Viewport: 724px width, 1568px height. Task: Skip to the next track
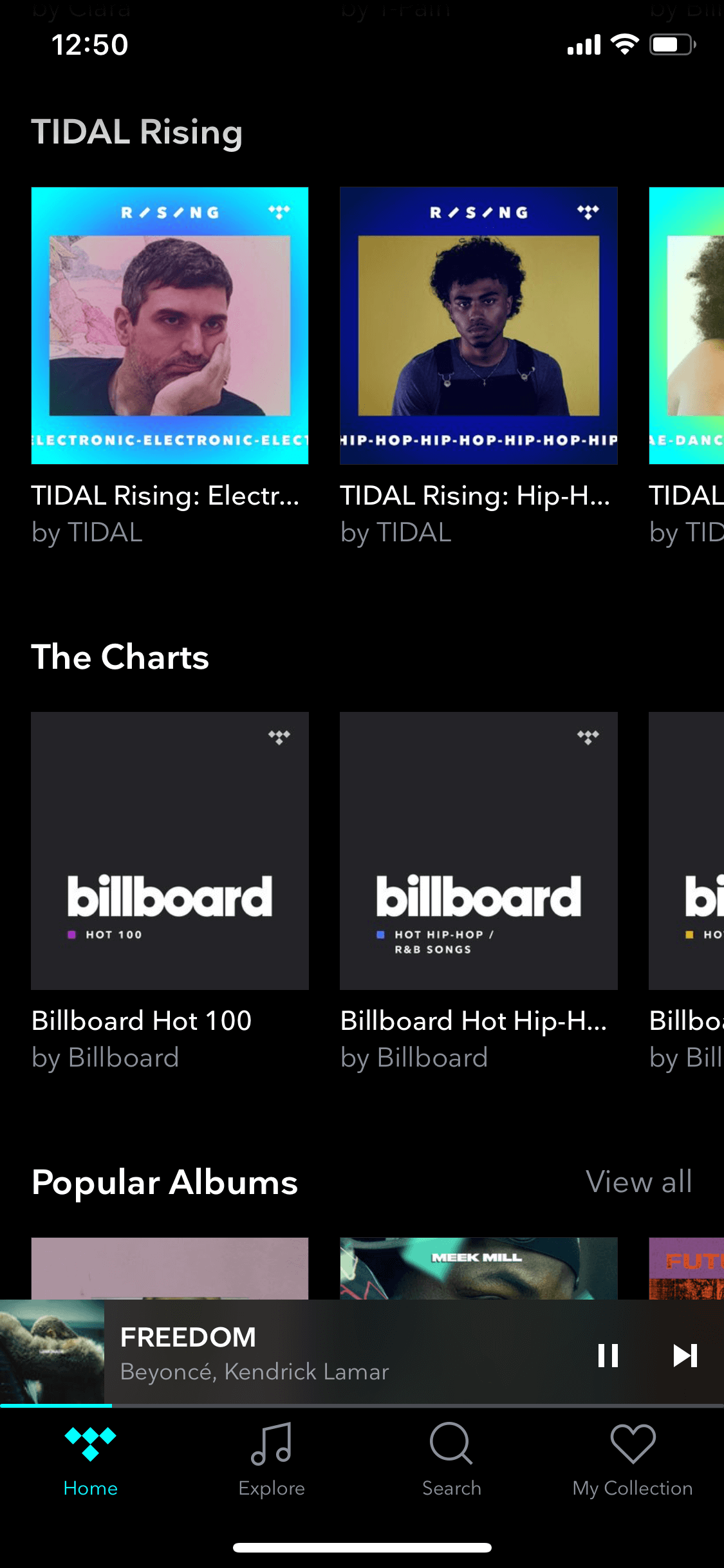click(x=685, y=1355)
